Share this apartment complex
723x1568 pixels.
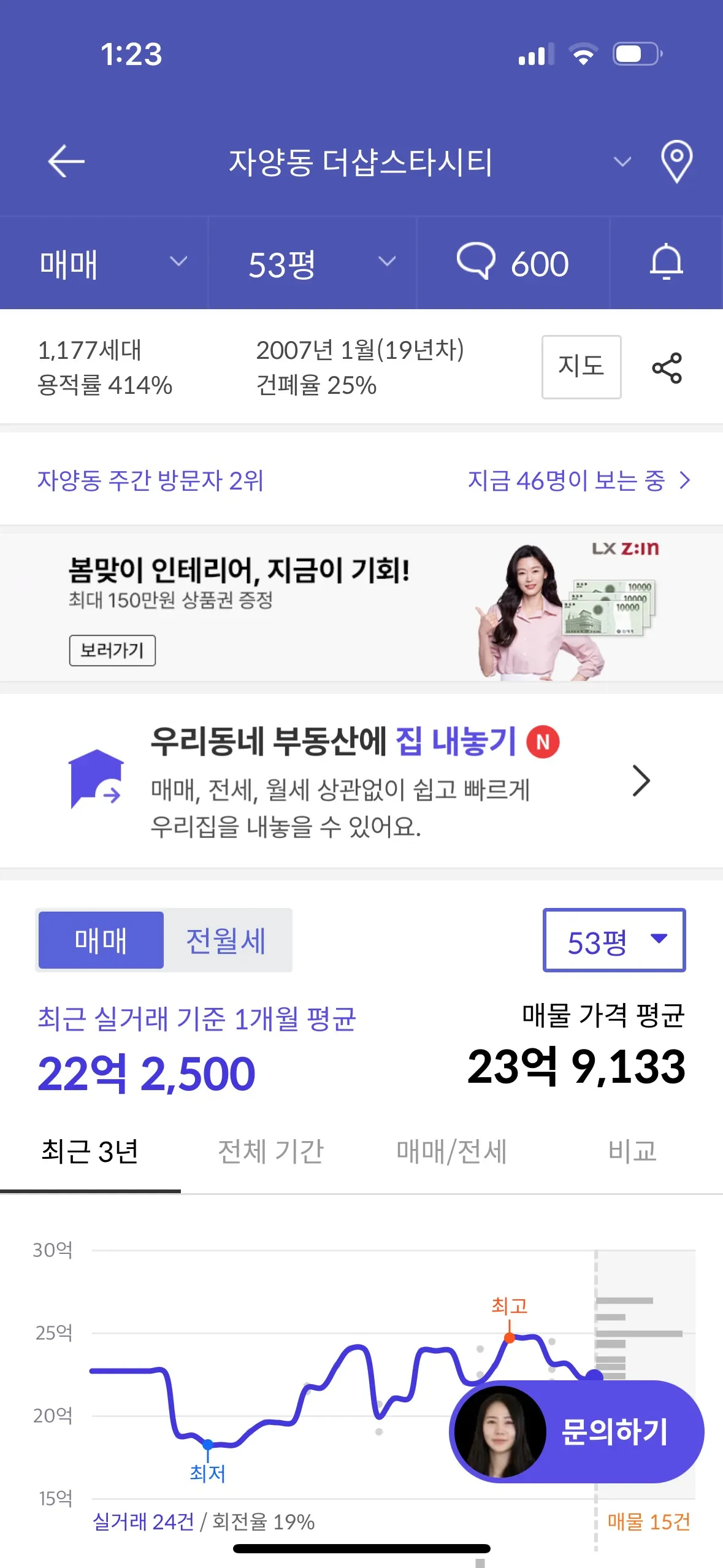667,368
